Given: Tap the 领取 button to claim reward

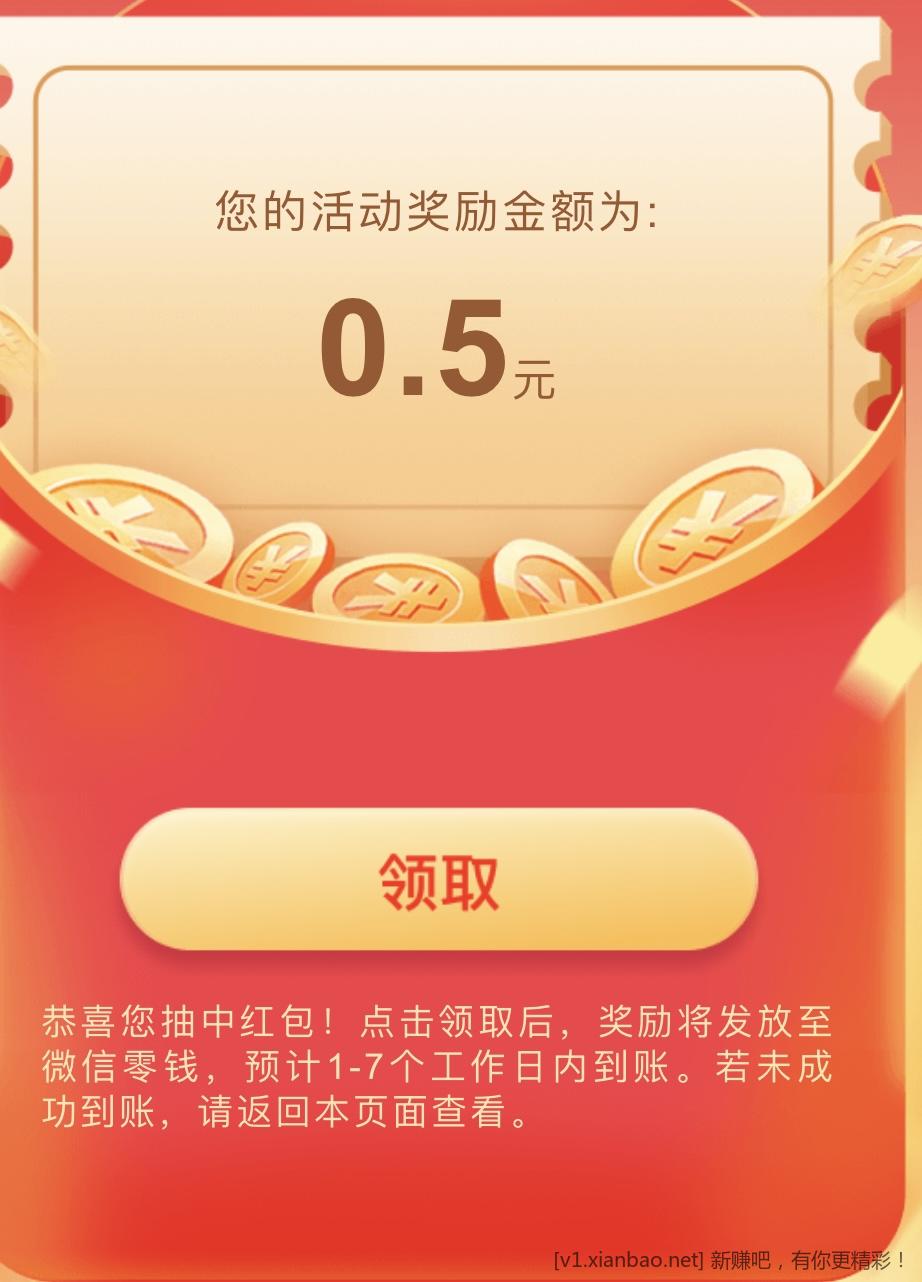Looking at the screenshot, I should pos(438,880).
